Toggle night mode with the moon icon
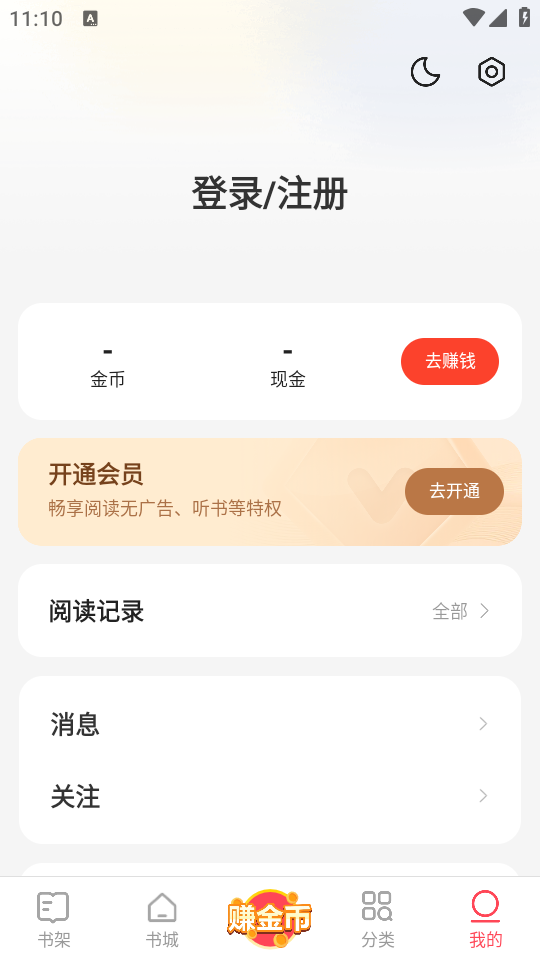Image resolution: width=540 pixels, height=960 pixels. tap(425, 72)
